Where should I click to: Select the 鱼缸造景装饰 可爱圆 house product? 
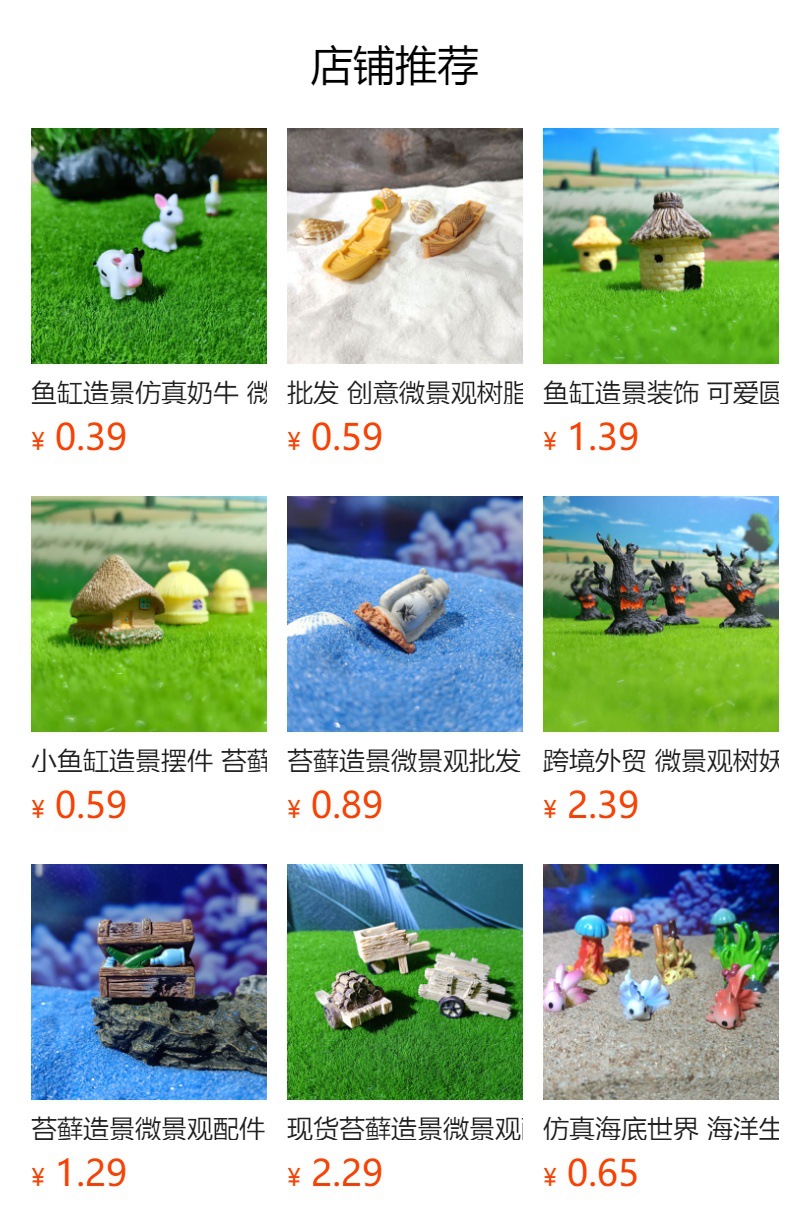point(660,246)
